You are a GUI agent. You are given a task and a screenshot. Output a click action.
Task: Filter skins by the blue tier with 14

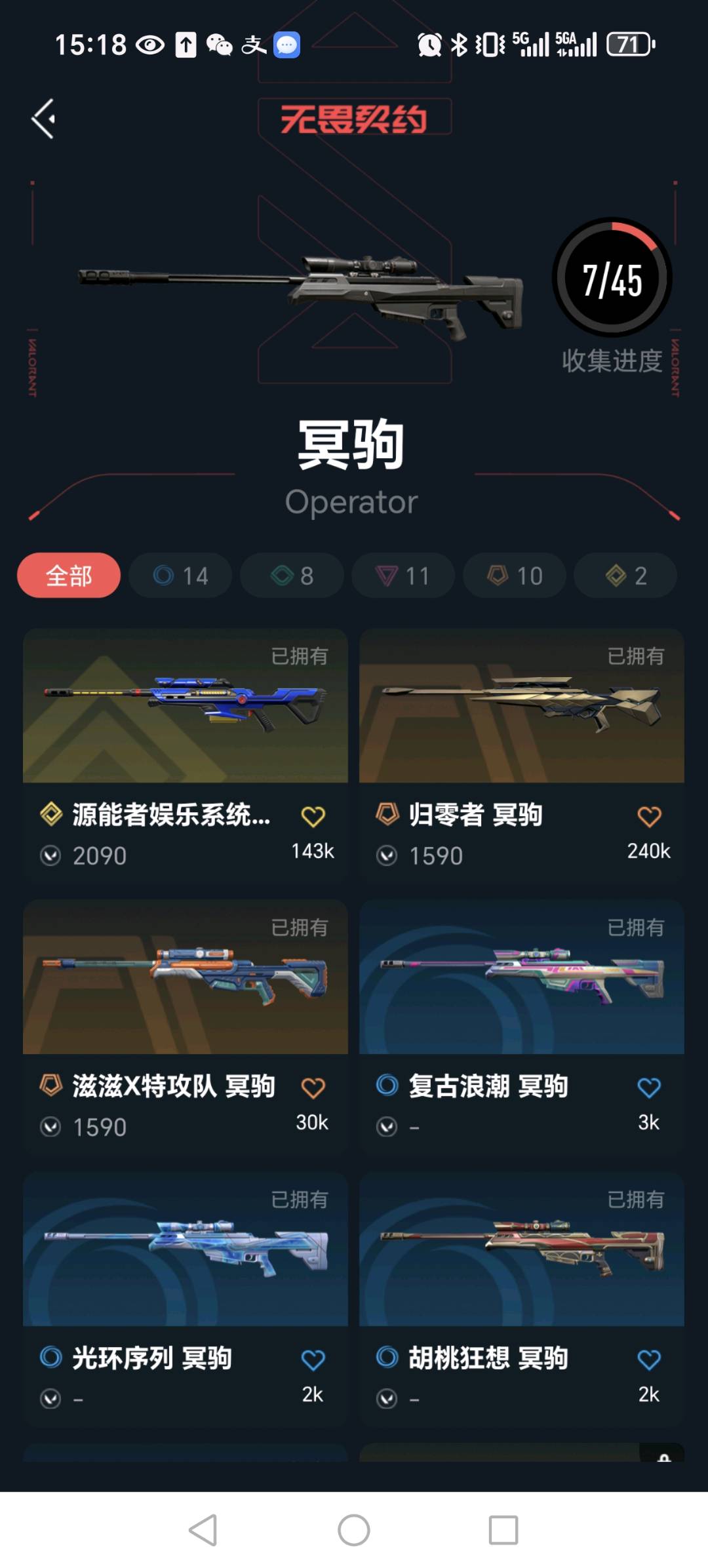tap(180, 576)
